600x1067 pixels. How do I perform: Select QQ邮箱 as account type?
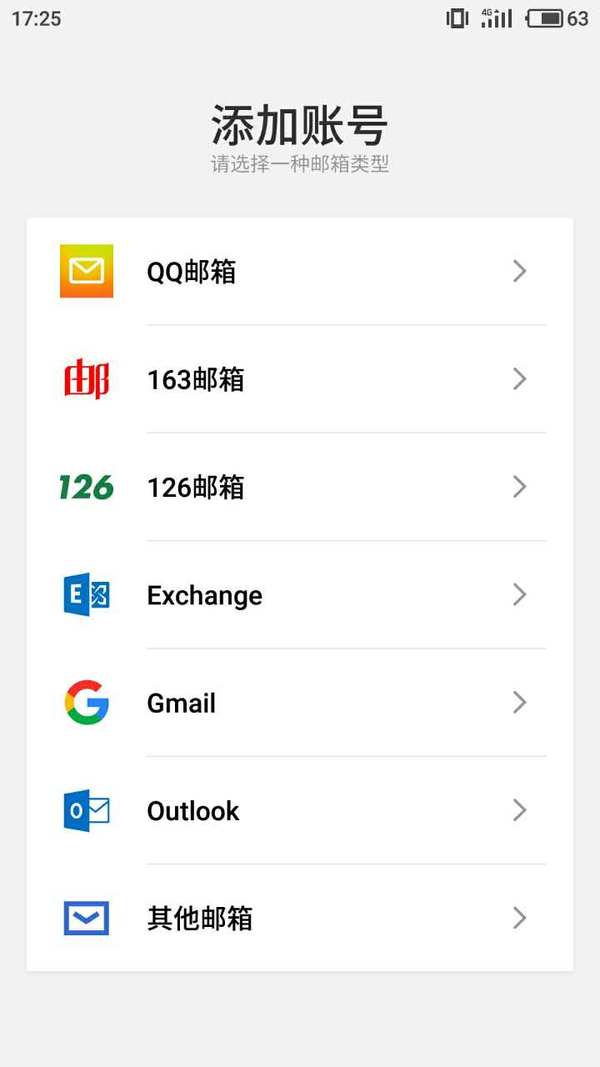tap(300, 272)
